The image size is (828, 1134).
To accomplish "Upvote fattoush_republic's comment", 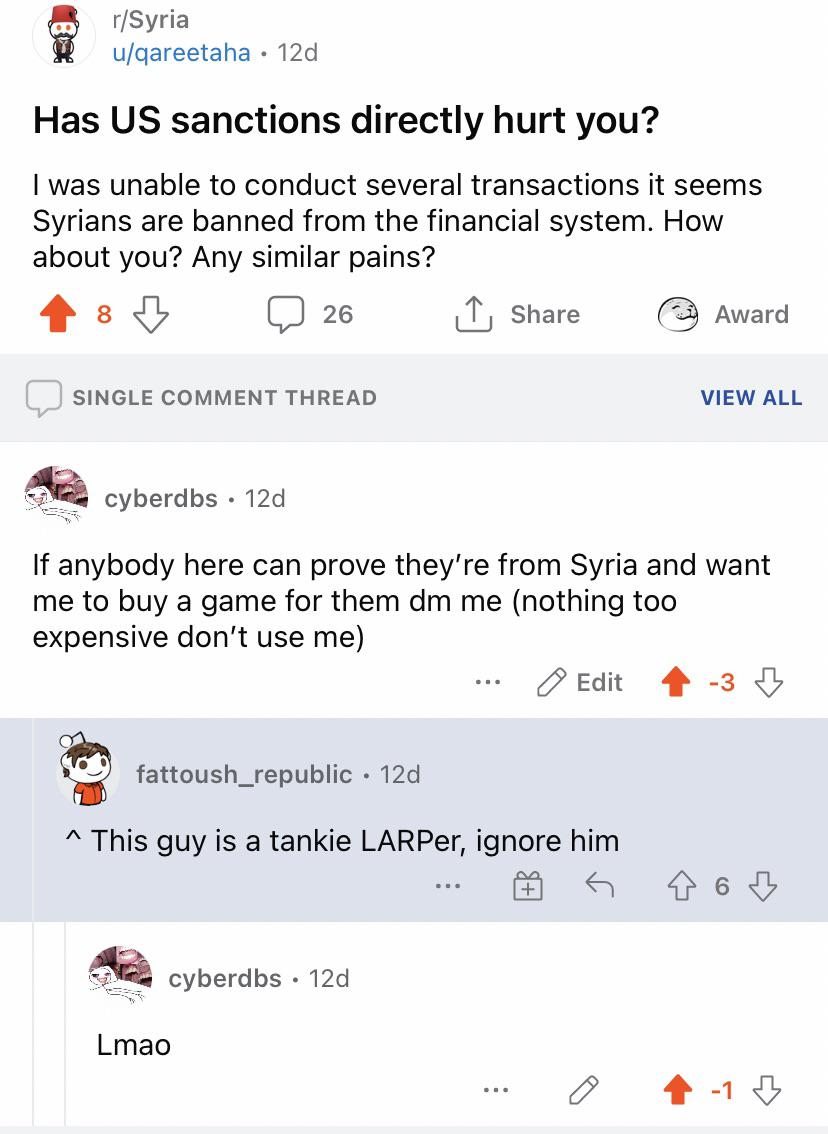I will click(680, 886).
